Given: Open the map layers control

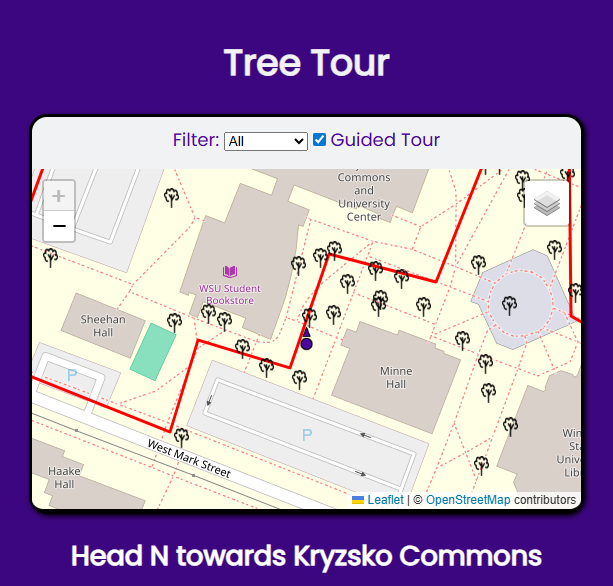Looking at the screenshot, I should (x=546, y=203).
